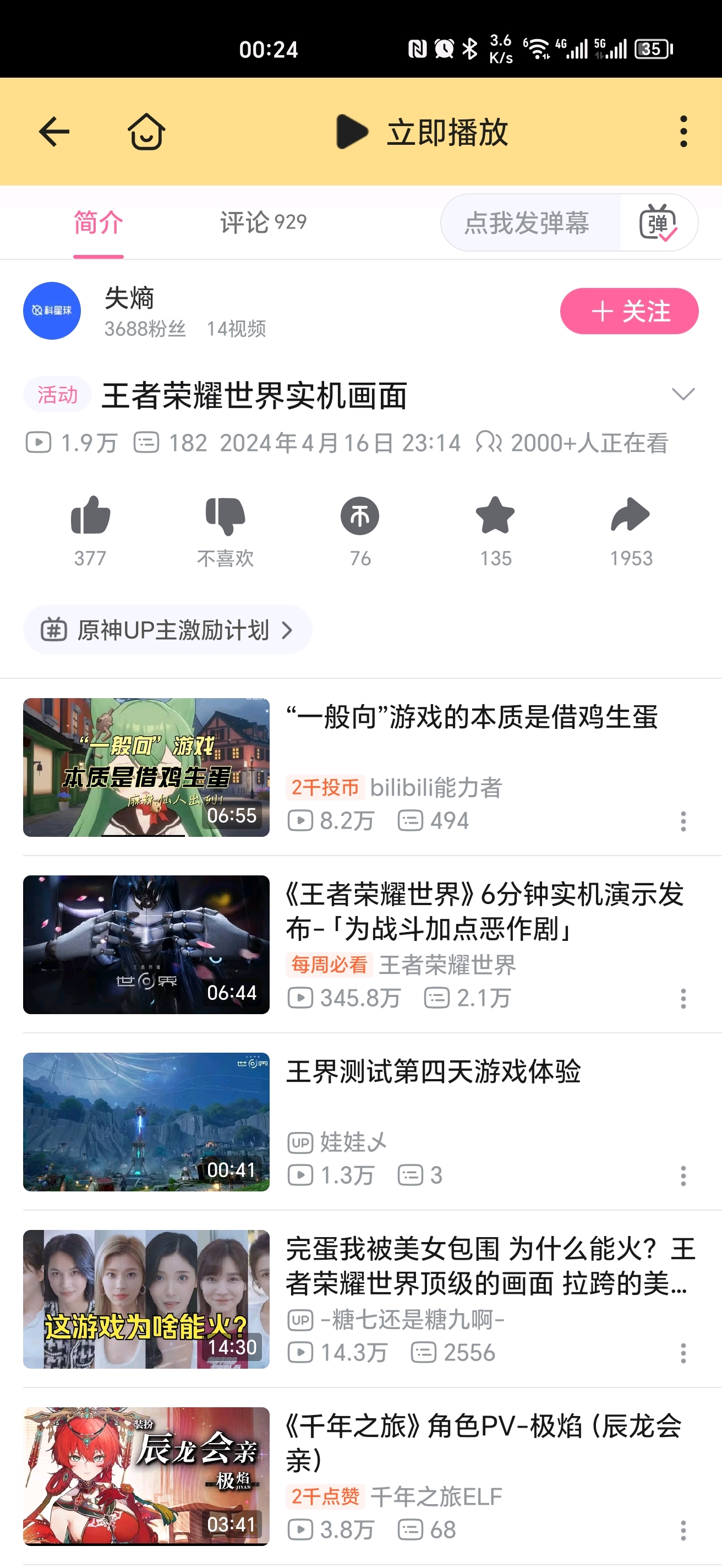Open the “一般向”游戏的本质是借鸡生蛋 video

(472, 717)
